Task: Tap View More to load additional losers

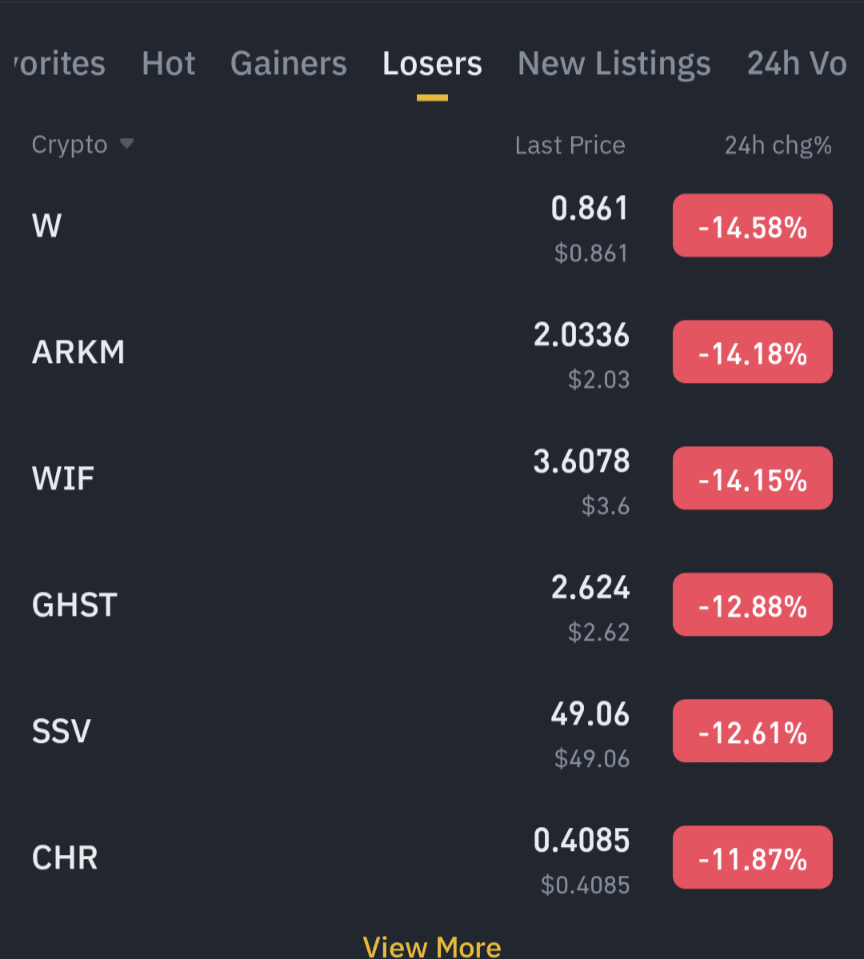Action: (x=432, y=945)
